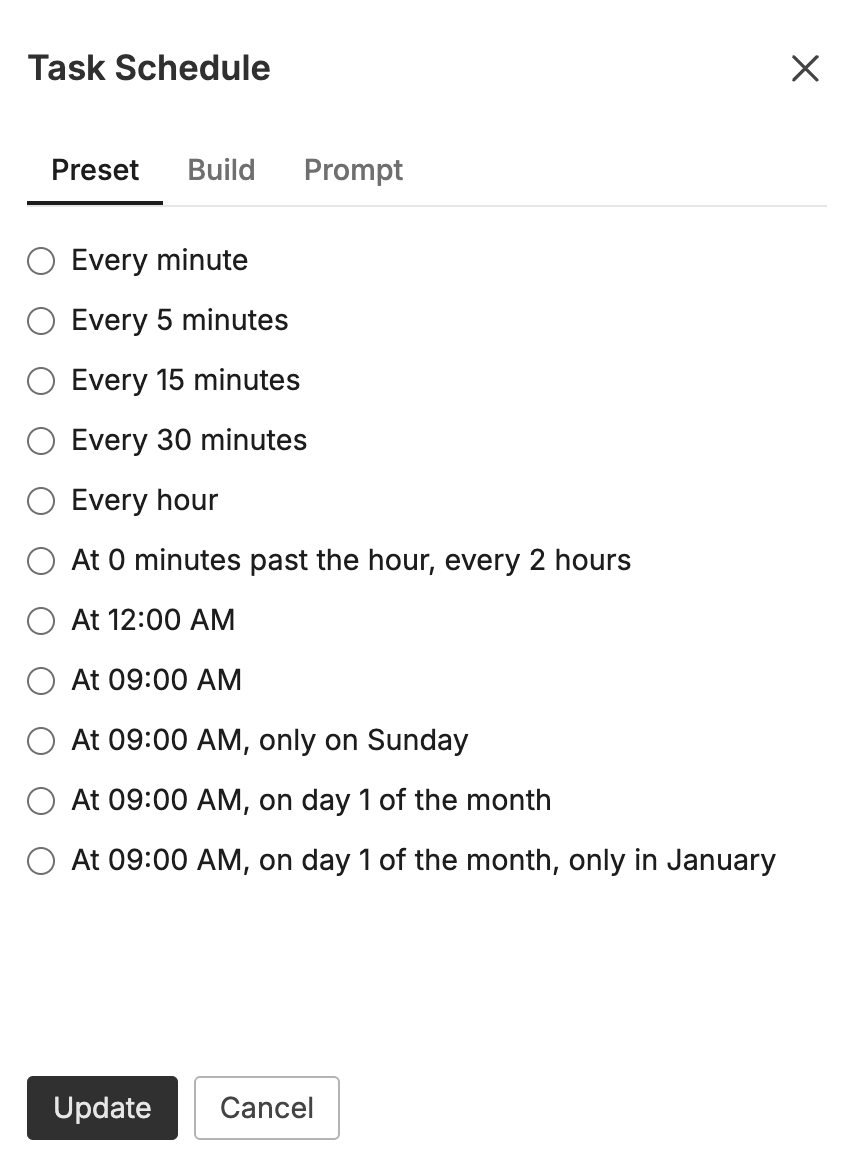Viewport: 852px width, 1170px height.
Task: Switch to the Build tab
Action: (x=221, y=170)
